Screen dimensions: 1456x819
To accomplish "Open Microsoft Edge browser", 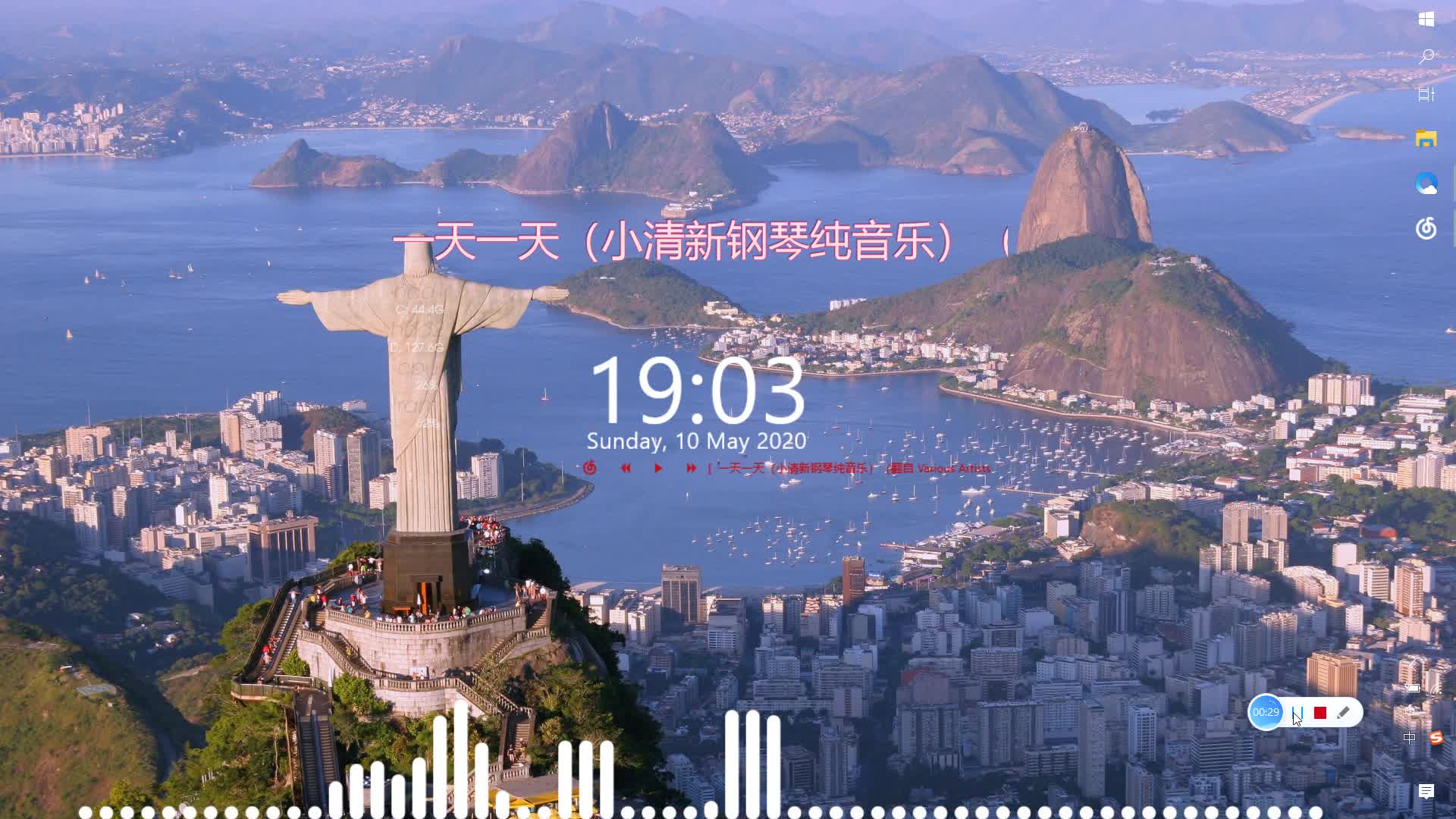I will (x=1426, y=184).
